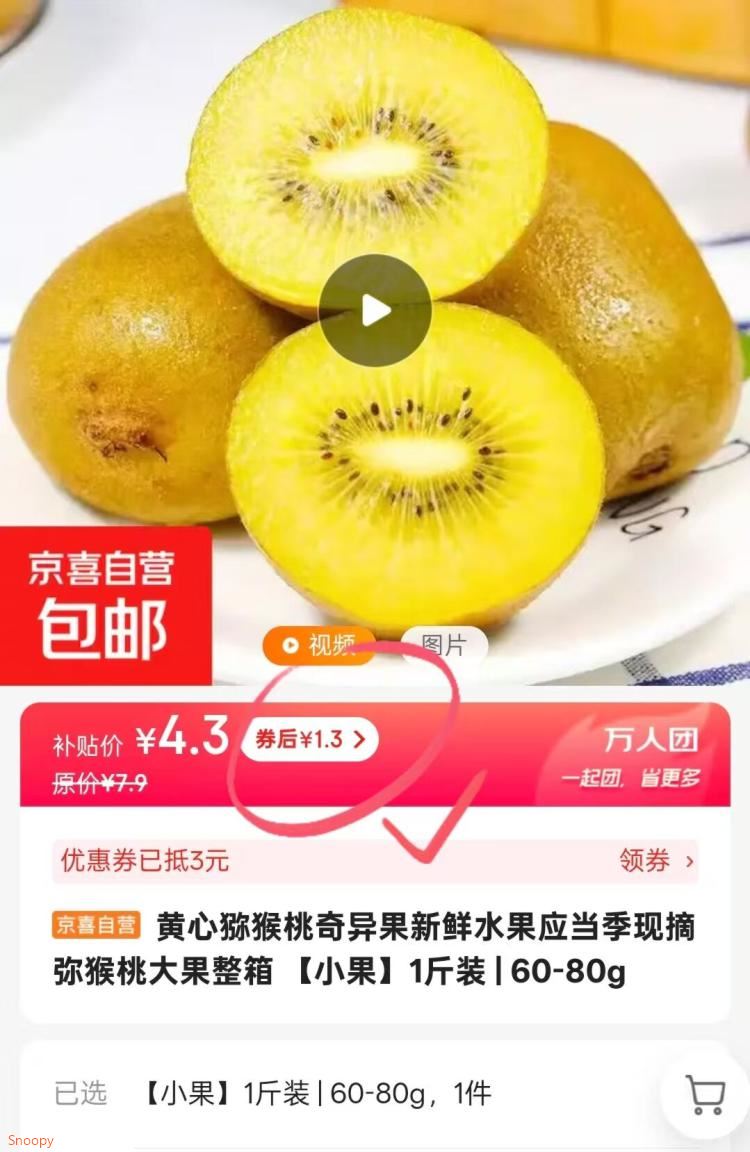This screenshot has height=1152, width=750.
Task: Tap 领券 to claim coupons
Action: pos(655,861)
